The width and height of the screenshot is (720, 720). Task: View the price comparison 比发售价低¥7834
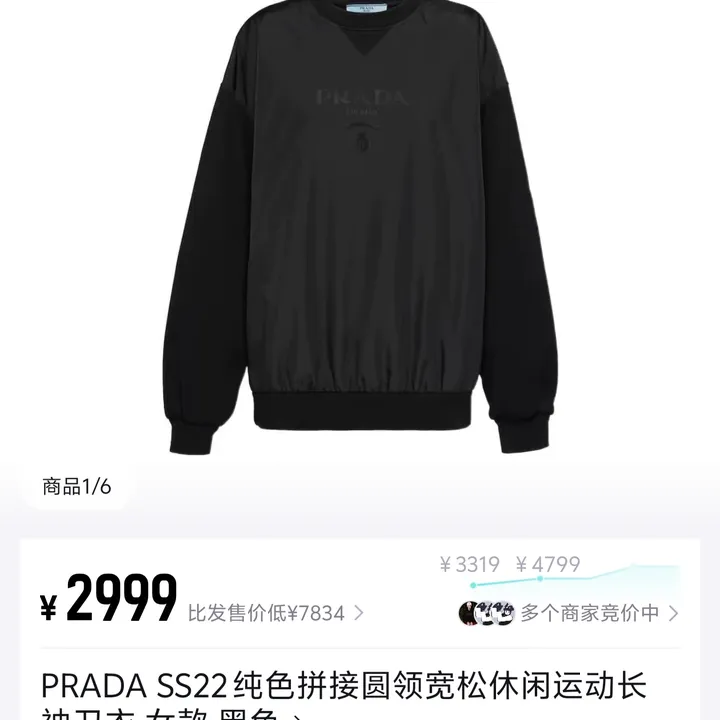pyautogui.click(x=275, y=613)
